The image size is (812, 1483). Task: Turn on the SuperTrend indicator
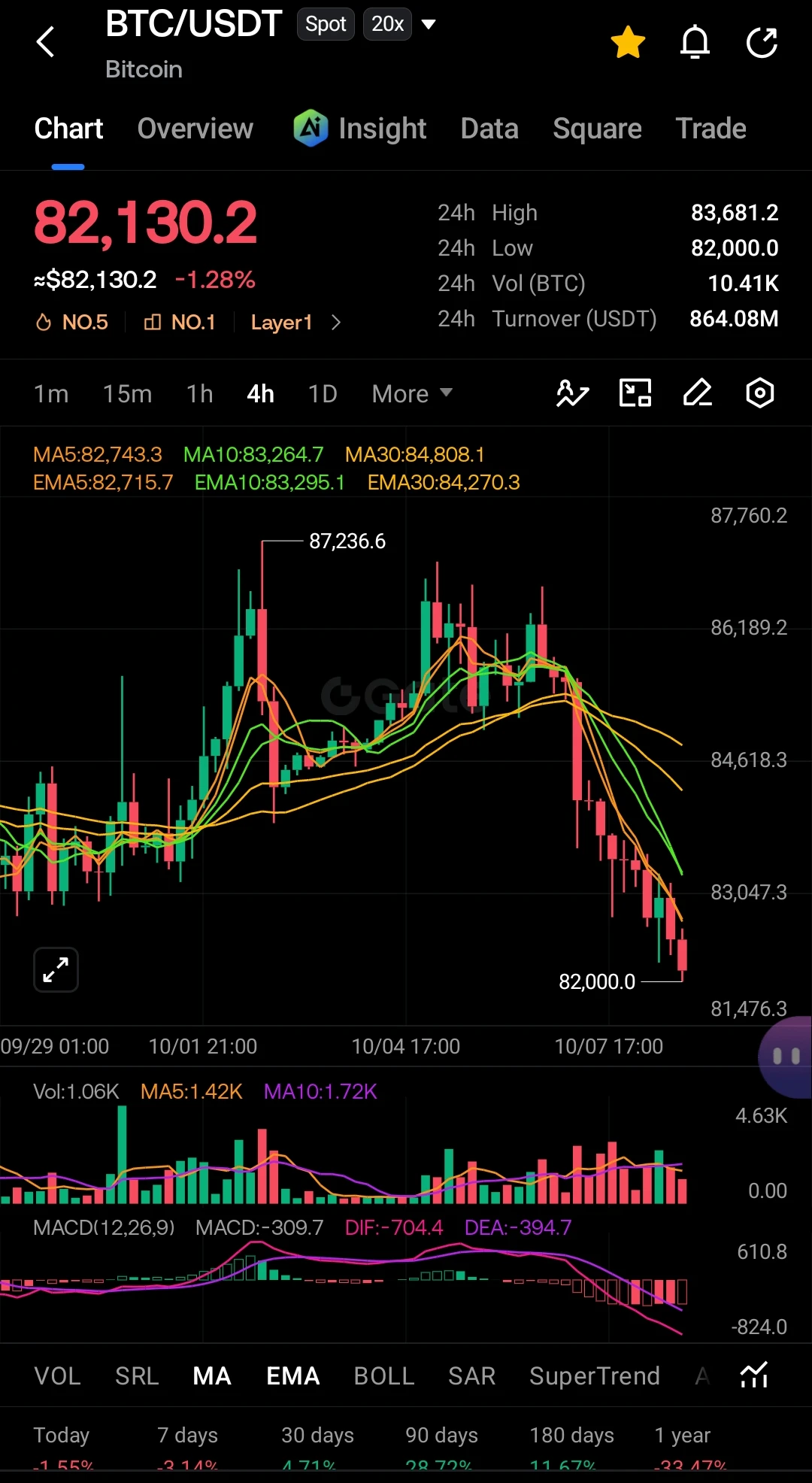click(x=594, y=1375)
